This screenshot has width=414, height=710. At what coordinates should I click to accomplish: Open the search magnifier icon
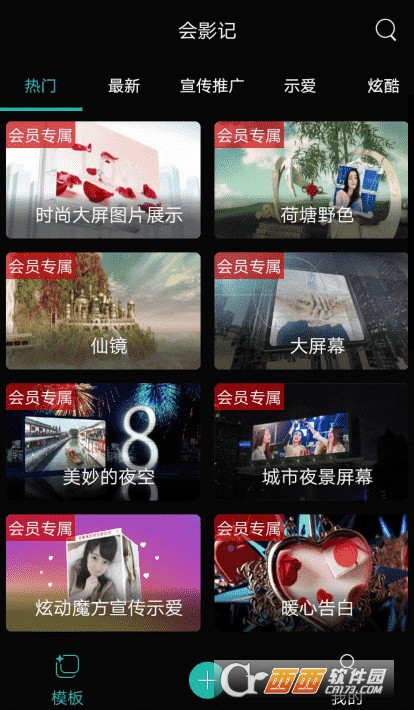[385, 30]
